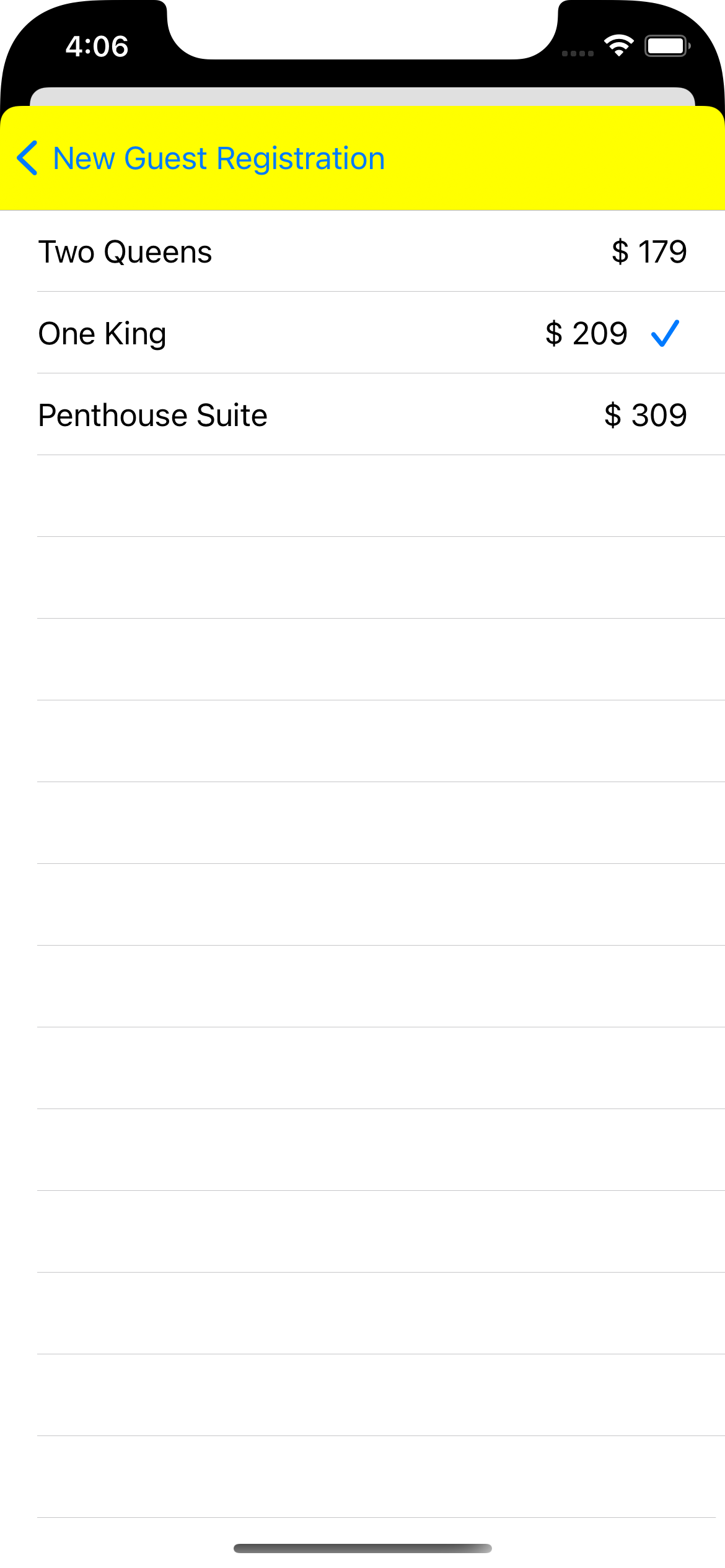
Task: Tap an empty row below Penthouse Suite
Action: (x=362, y=495)
